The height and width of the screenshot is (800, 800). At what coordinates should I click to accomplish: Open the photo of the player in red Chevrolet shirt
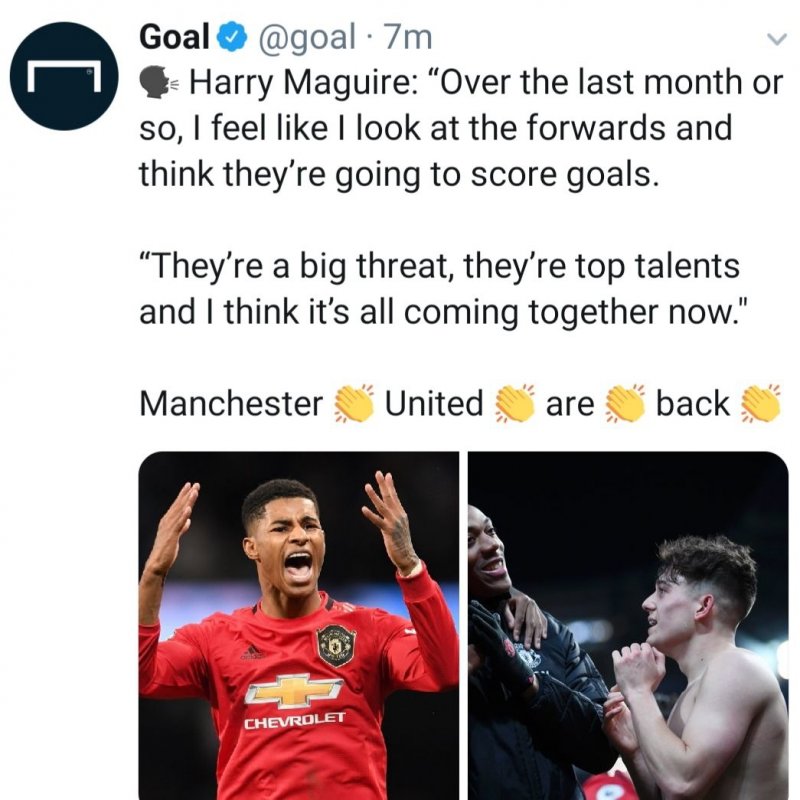point(298,625)
